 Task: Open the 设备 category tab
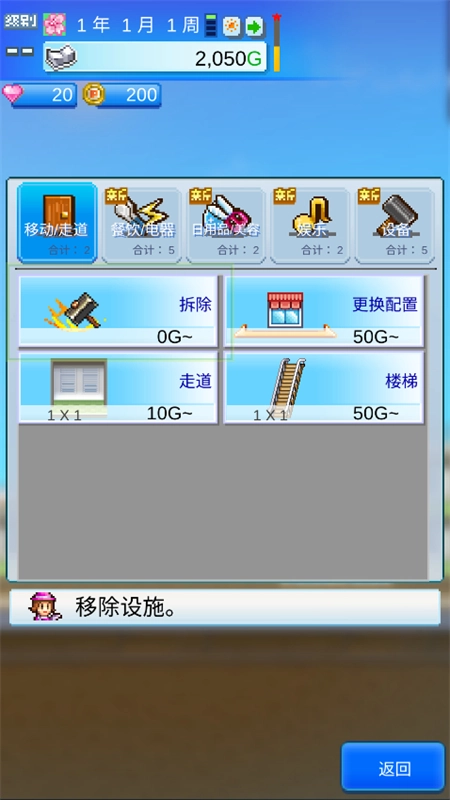click(x=394, y=224)
